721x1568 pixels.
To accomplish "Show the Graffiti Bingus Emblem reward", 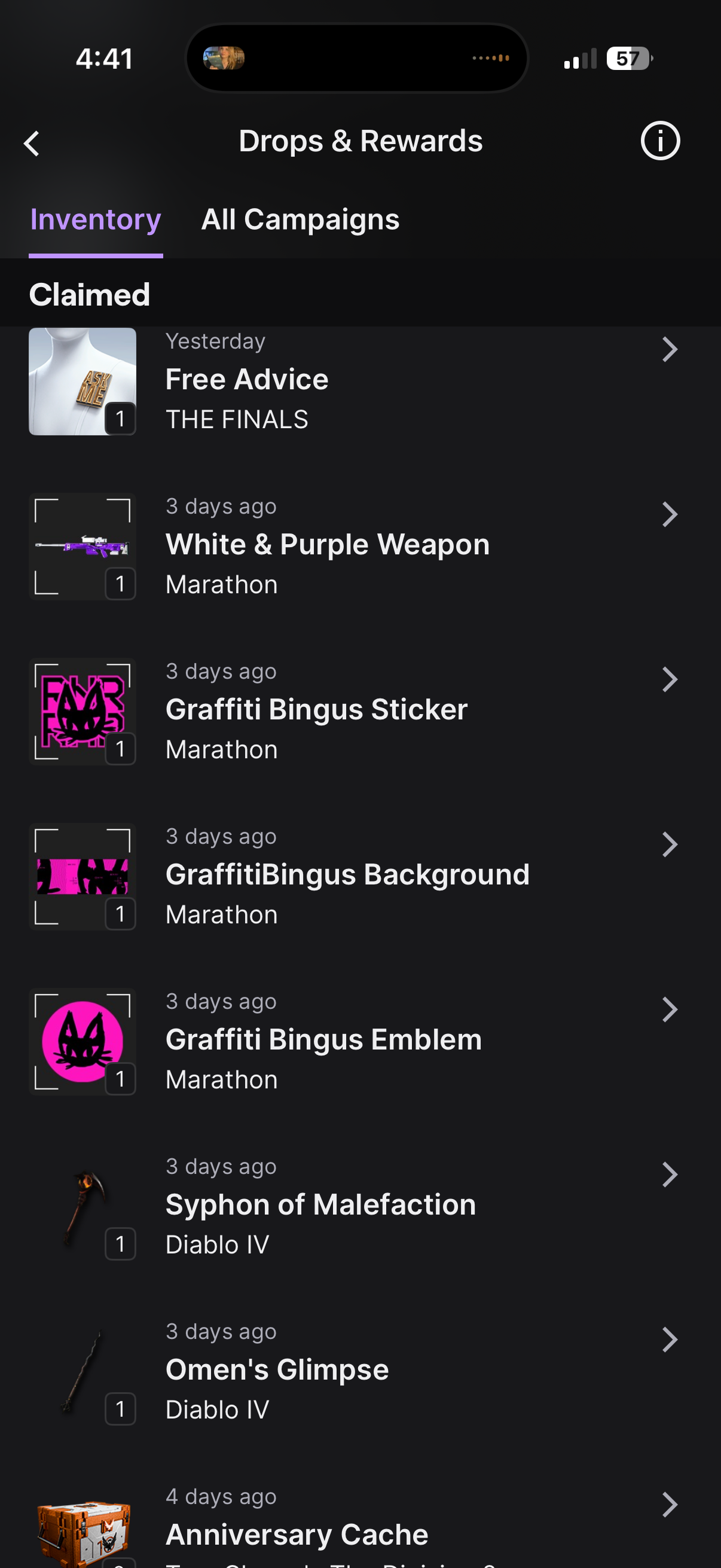I will pos(359,1041).
